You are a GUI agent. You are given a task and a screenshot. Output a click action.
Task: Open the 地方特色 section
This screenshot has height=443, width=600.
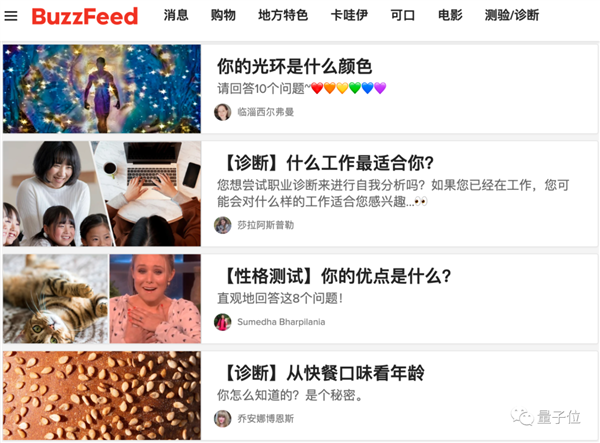[282, 16]
